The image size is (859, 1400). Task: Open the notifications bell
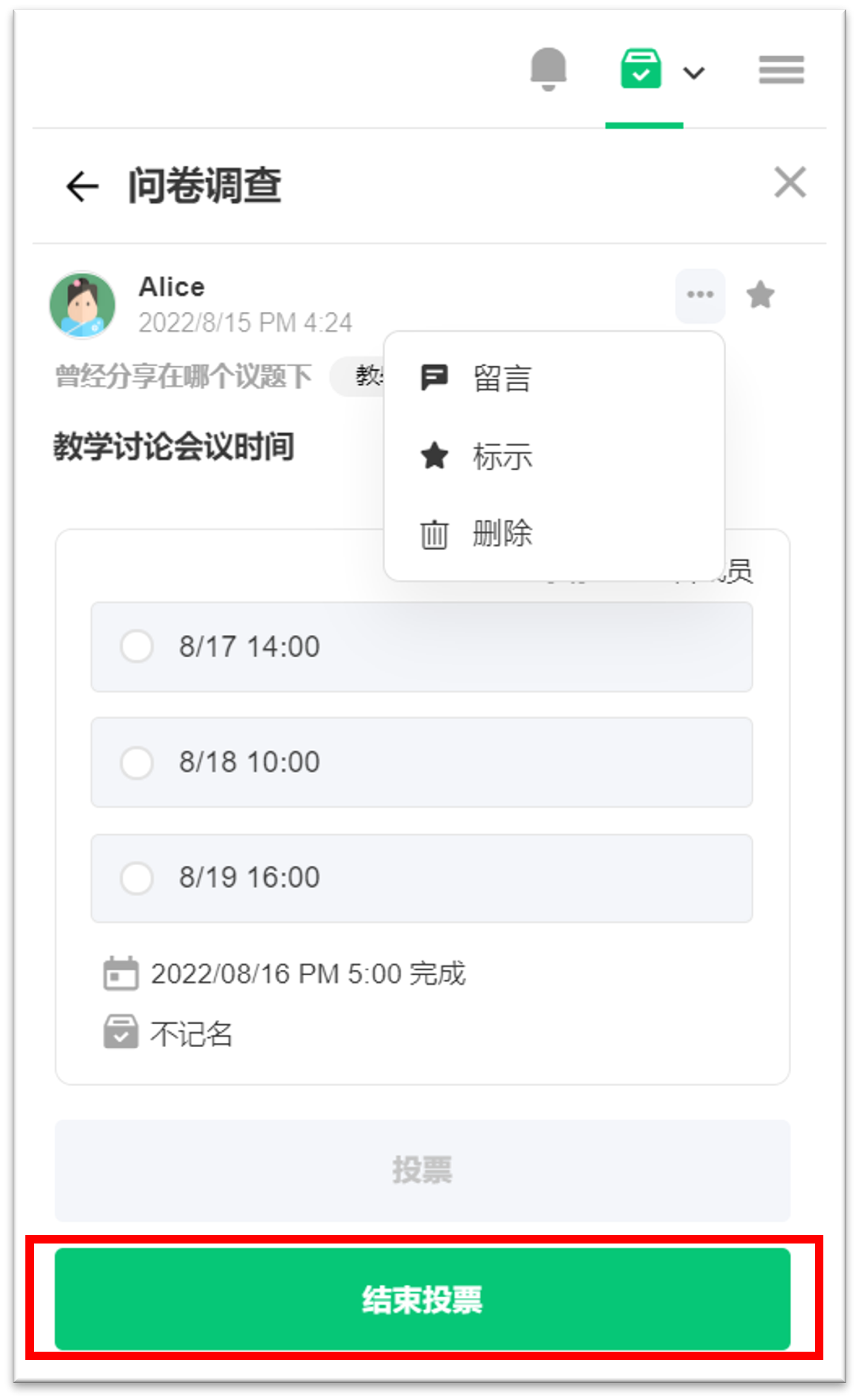548,69
